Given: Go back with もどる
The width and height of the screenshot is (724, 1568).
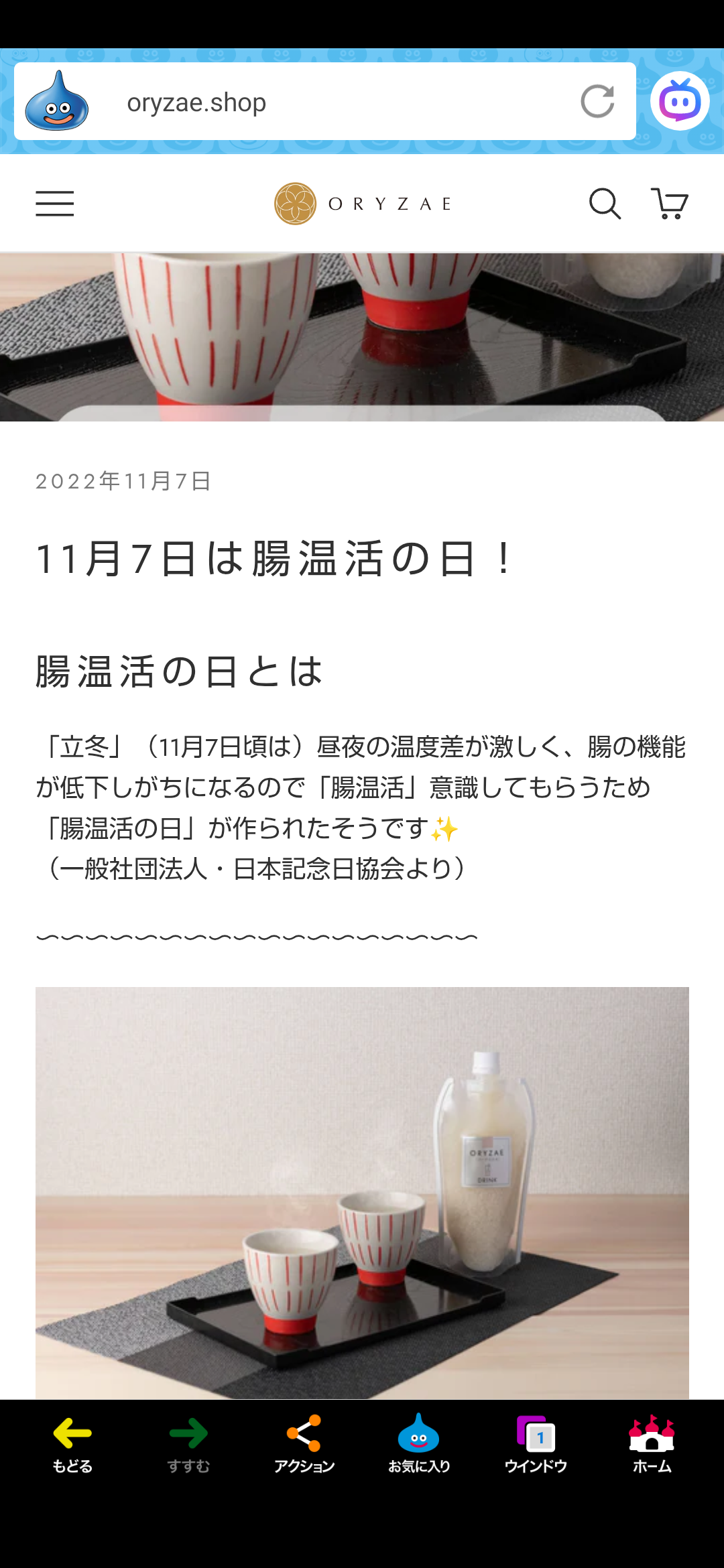Looking at the screenshot, I should point(72,1443).
